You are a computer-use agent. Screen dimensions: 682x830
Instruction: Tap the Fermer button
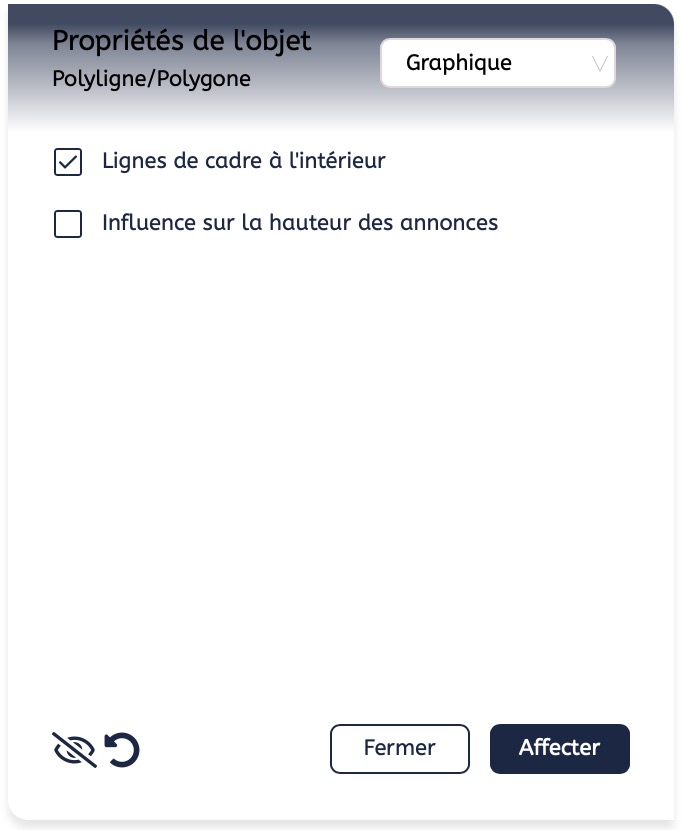(x=399, y=749)
